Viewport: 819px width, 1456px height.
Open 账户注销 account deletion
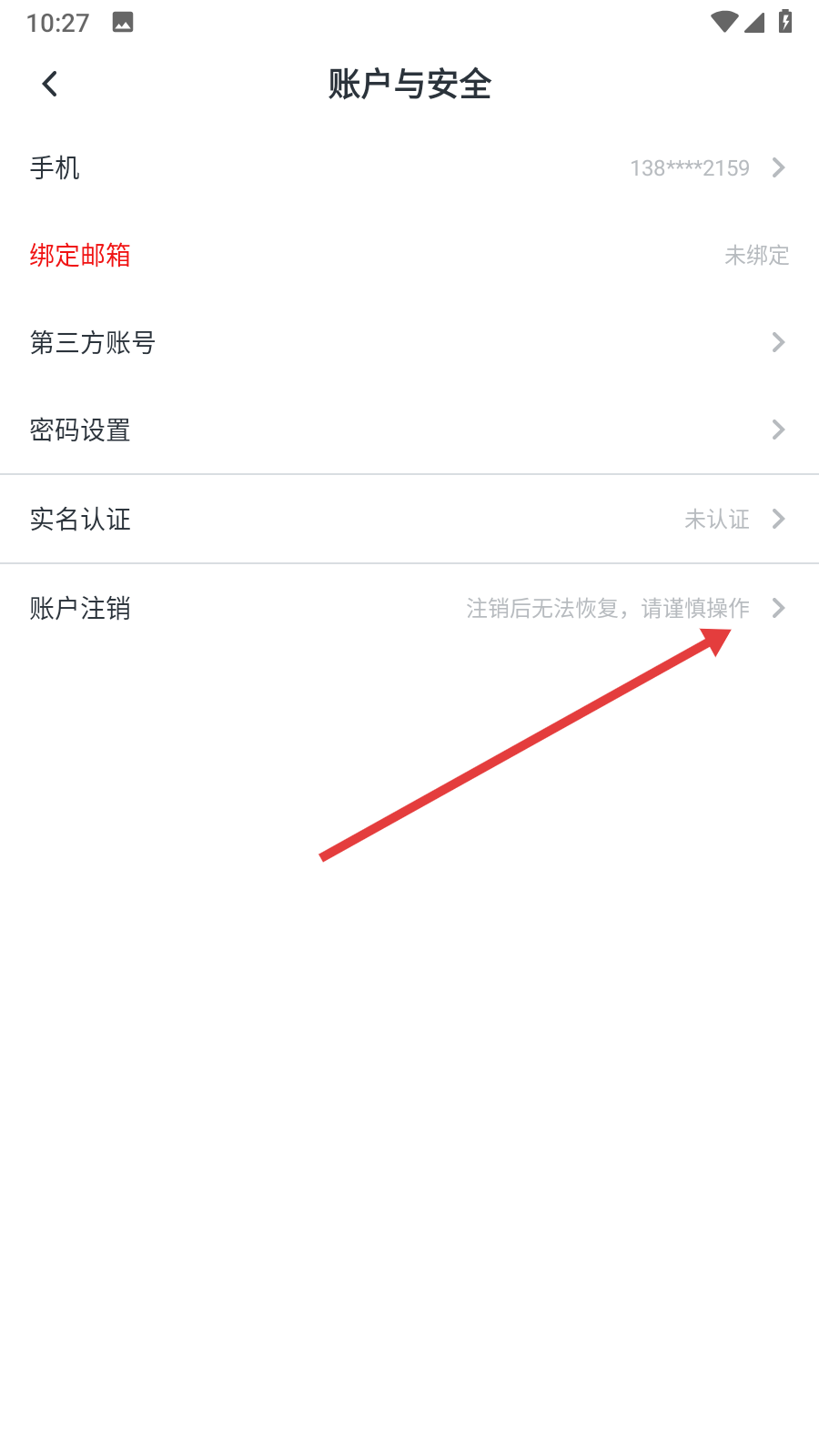[x=409, y=609]
